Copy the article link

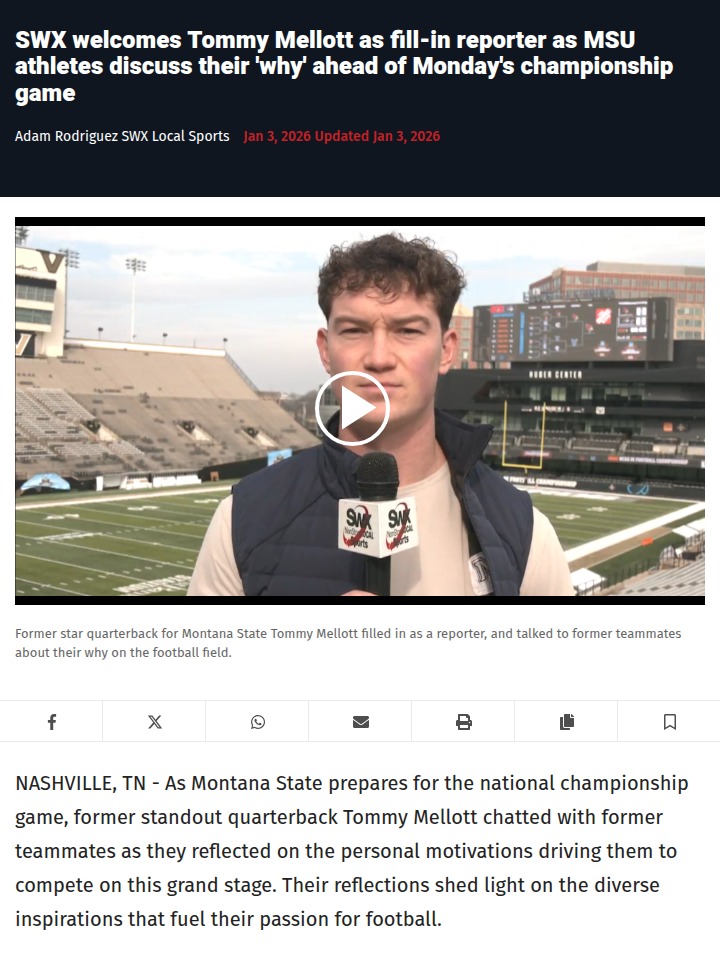coord(567,721)
